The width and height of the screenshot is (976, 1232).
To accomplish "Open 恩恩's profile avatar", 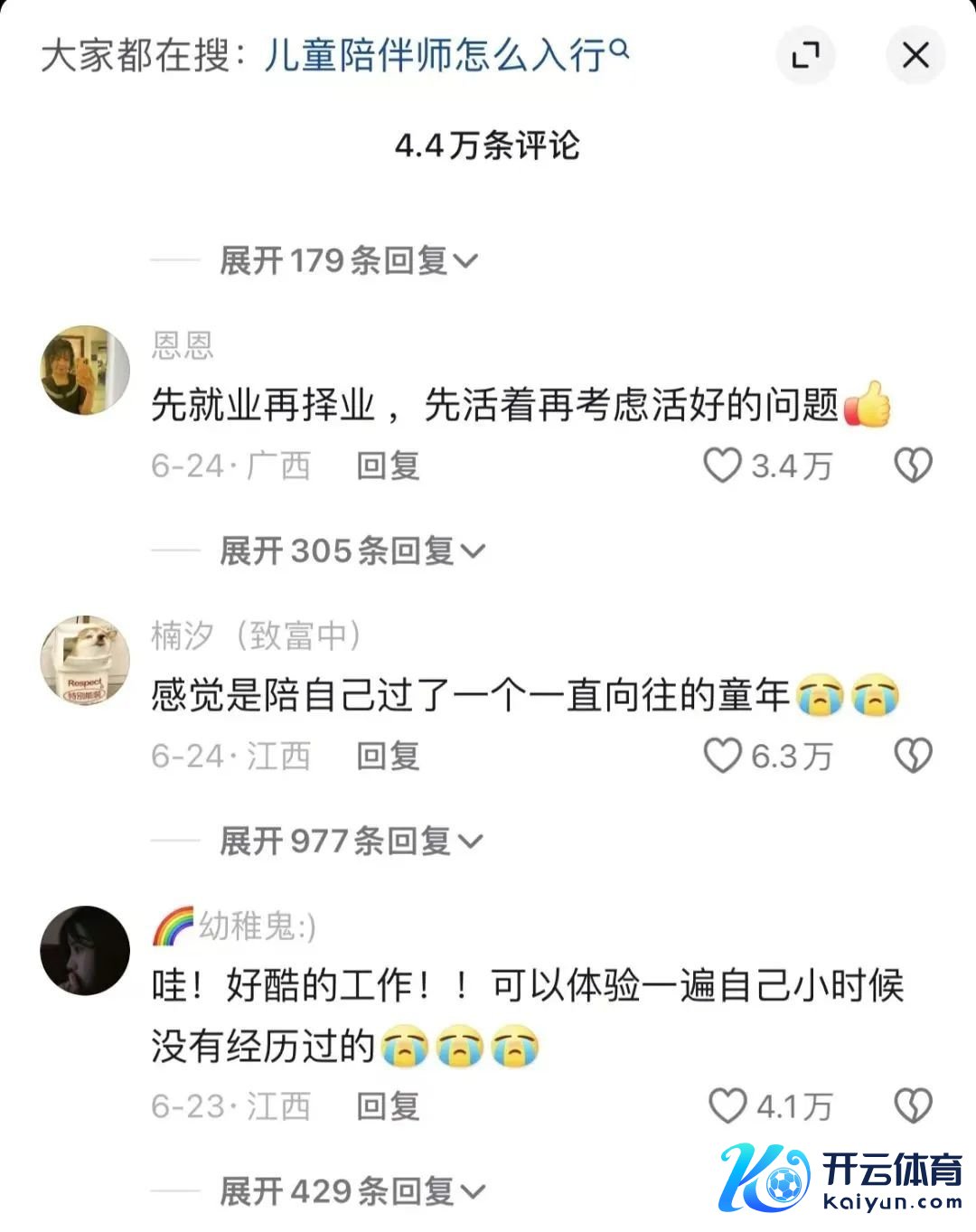I will [x=86, y=371].
